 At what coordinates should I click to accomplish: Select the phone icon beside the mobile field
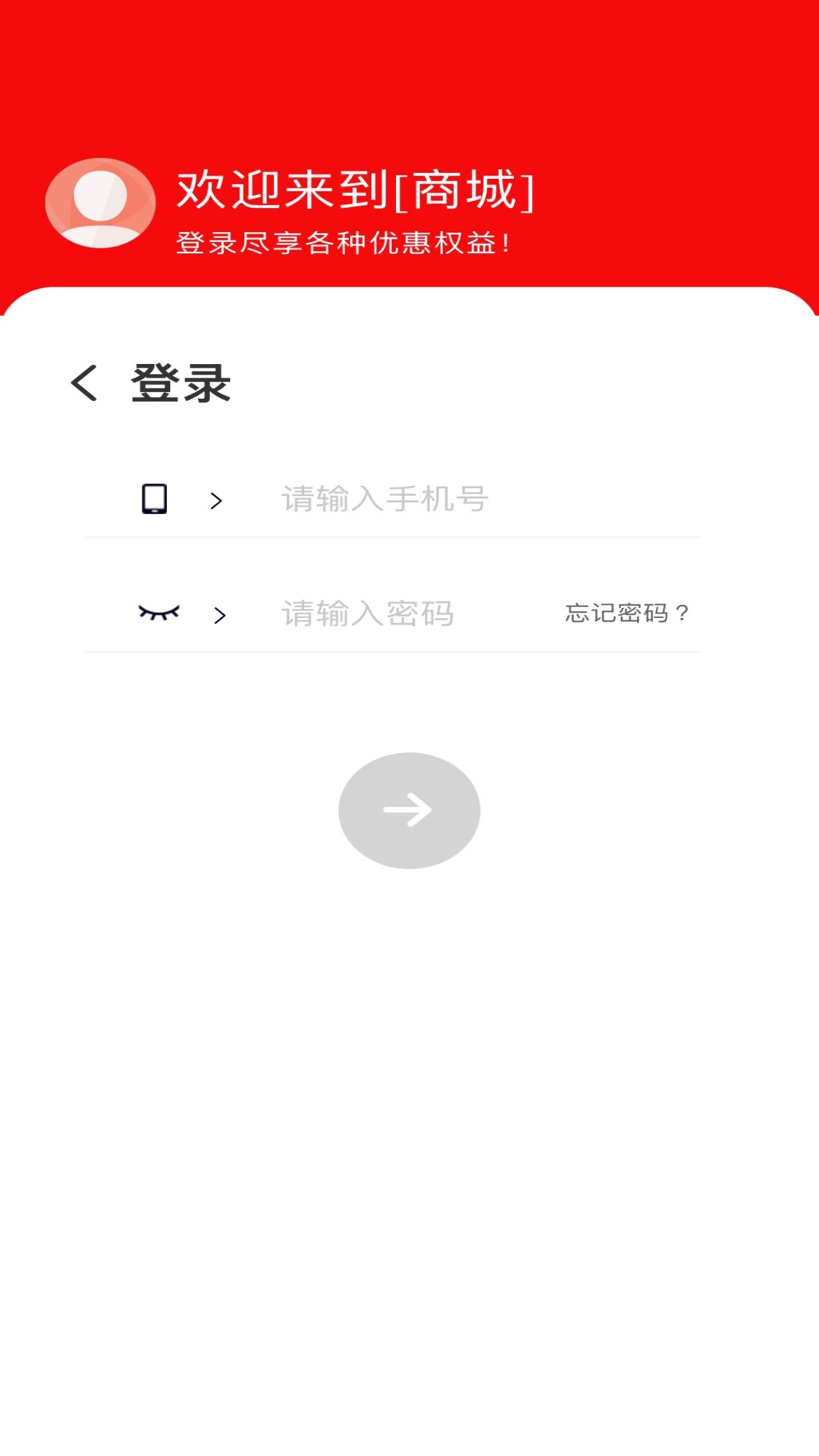[155, 498]
